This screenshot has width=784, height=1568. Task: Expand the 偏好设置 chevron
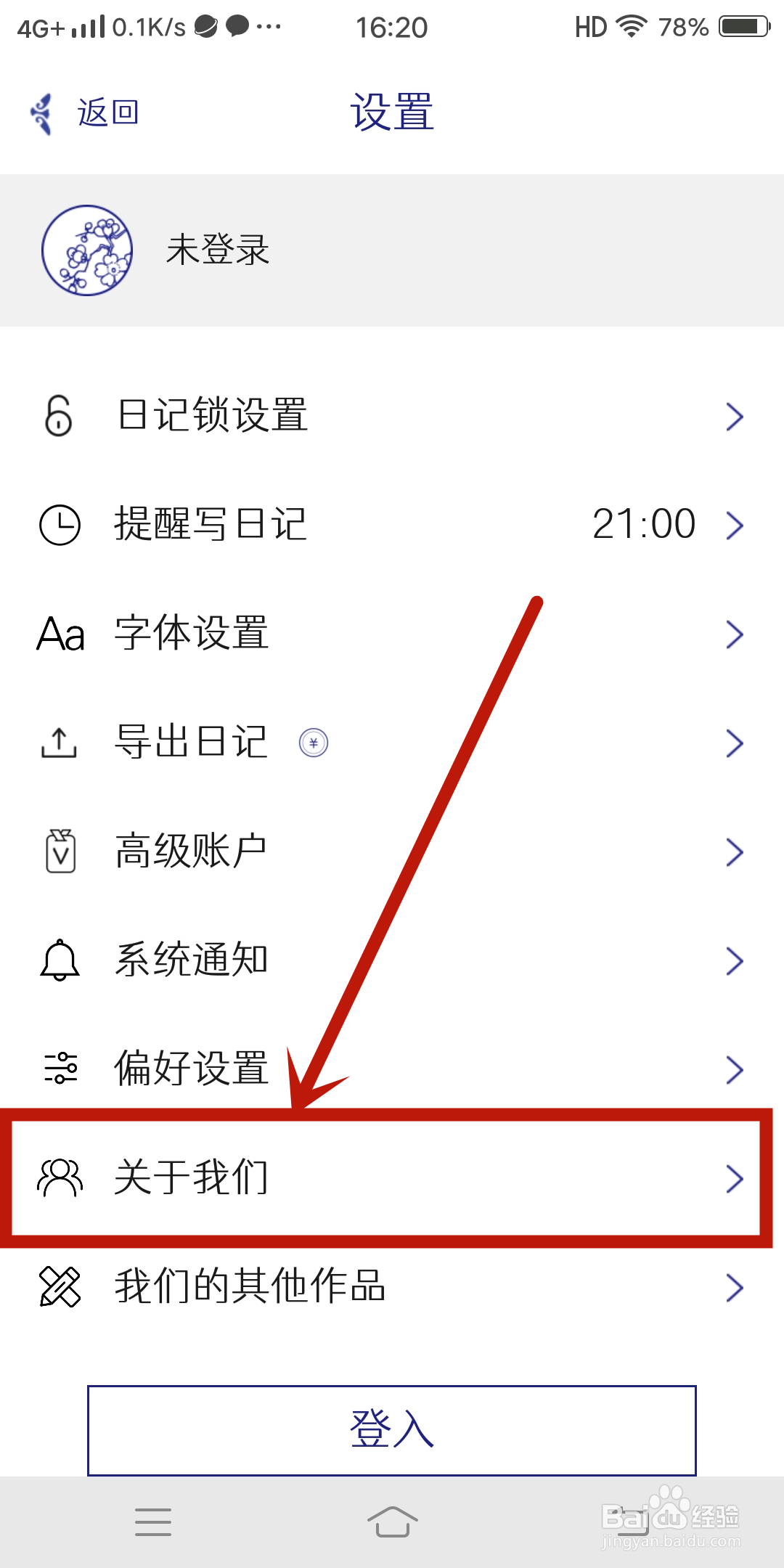point(735,1069)
